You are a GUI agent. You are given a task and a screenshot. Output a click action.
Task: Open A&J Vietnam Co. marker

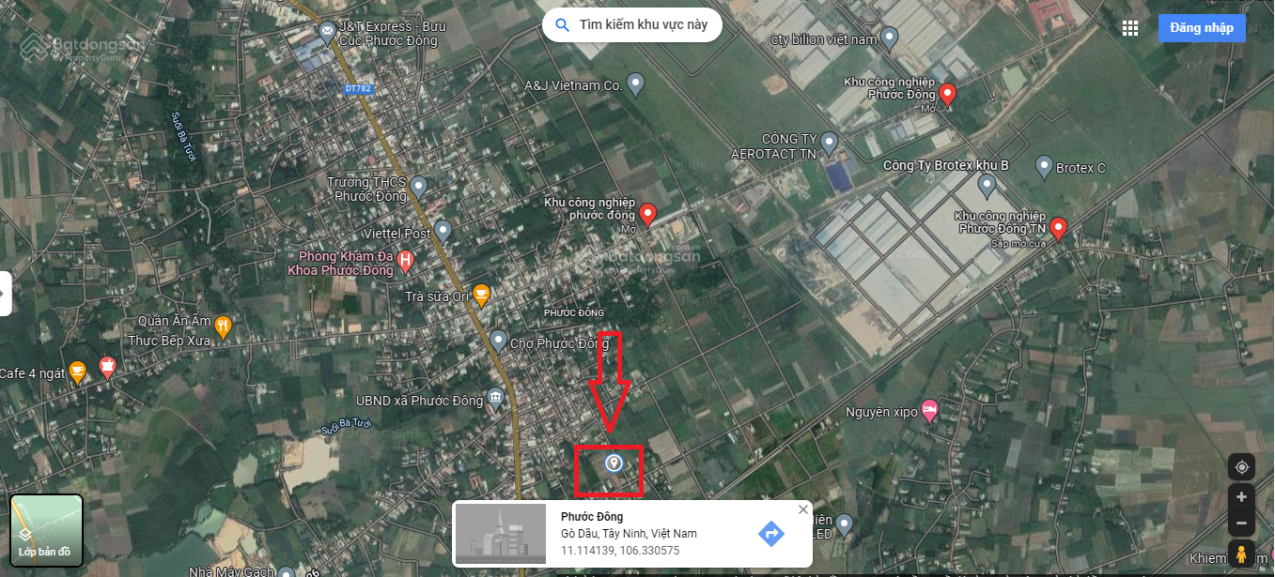(635, 83)
